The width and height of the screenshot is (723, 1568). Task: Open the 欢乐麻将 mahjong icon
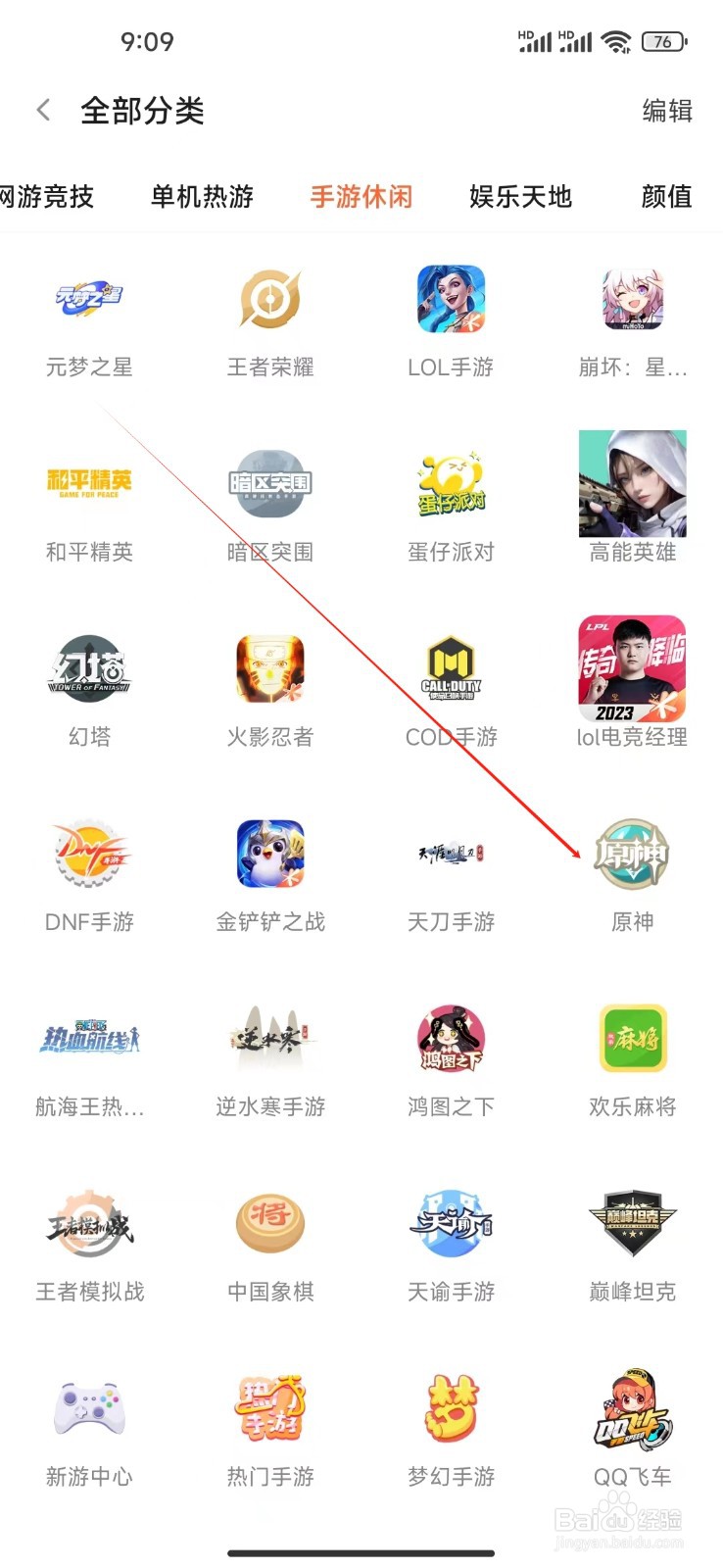pyautogui.click(x=632, y=1040)
